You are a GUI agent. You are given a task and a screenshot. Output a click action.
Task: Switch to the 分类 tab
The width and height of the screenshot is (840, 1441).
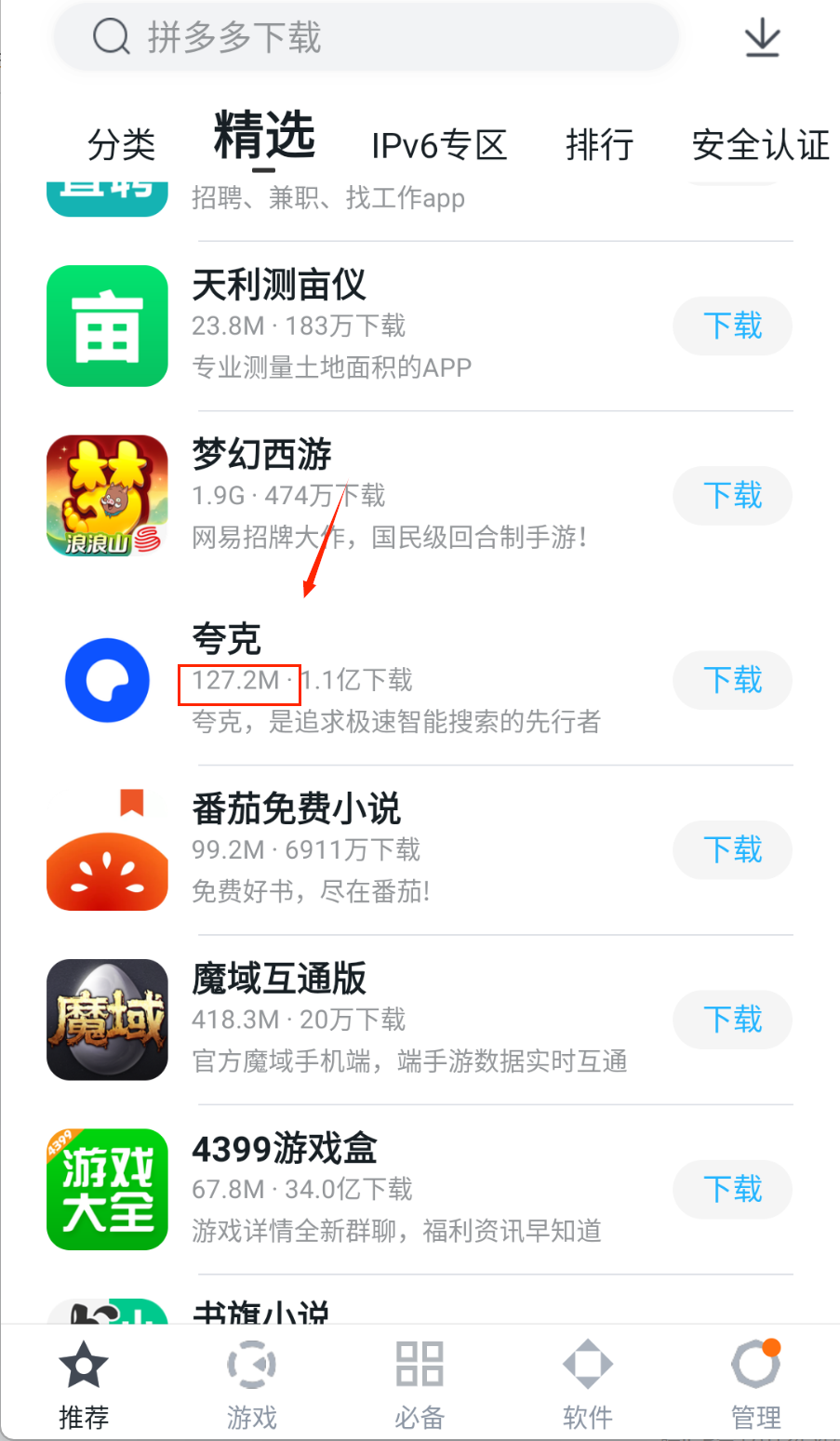121,145
